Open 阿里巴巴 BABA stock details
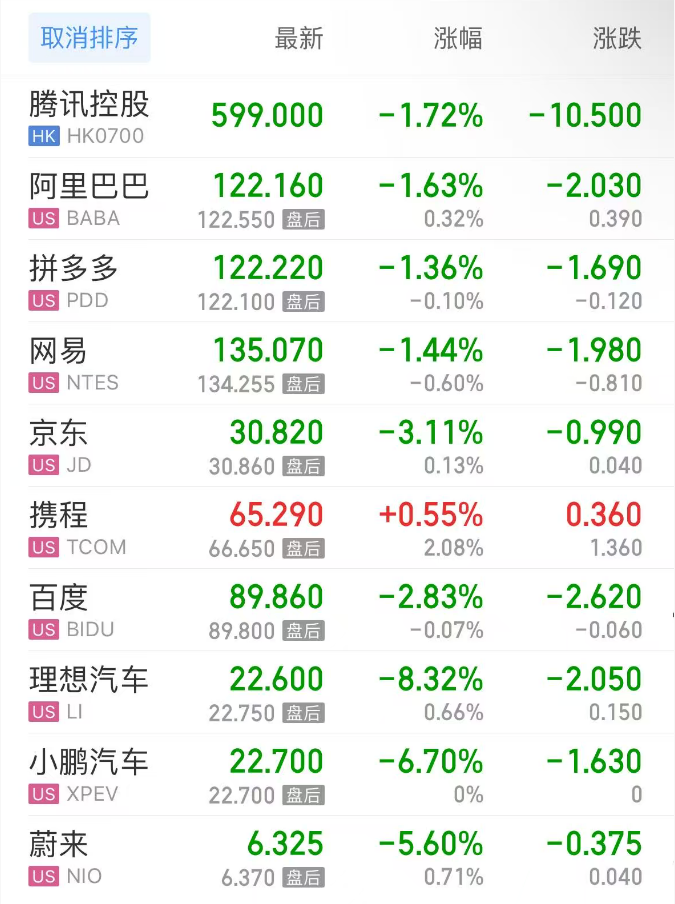The image size is (675, 904). (x=90, y=199)
